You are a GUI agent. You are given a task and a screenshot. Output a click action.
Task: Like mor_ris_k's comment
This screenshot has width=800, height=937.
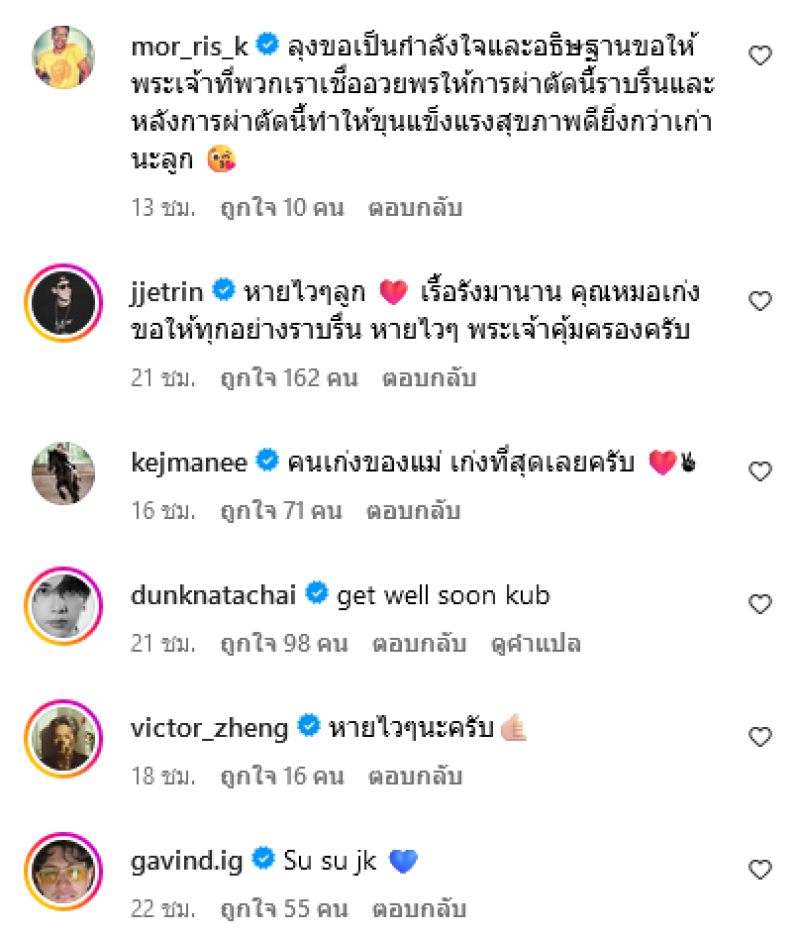pyautogui.click(x=760, y=56)
